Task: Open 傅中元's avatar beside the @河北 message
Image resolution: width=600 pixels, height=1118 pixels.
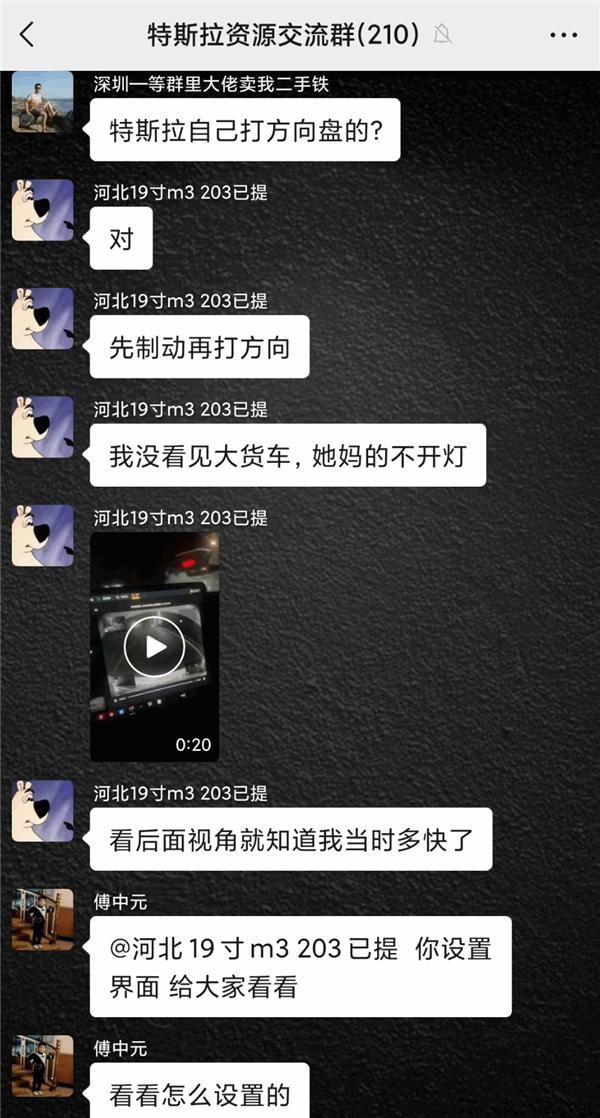Action: click(x=43, y=919)
